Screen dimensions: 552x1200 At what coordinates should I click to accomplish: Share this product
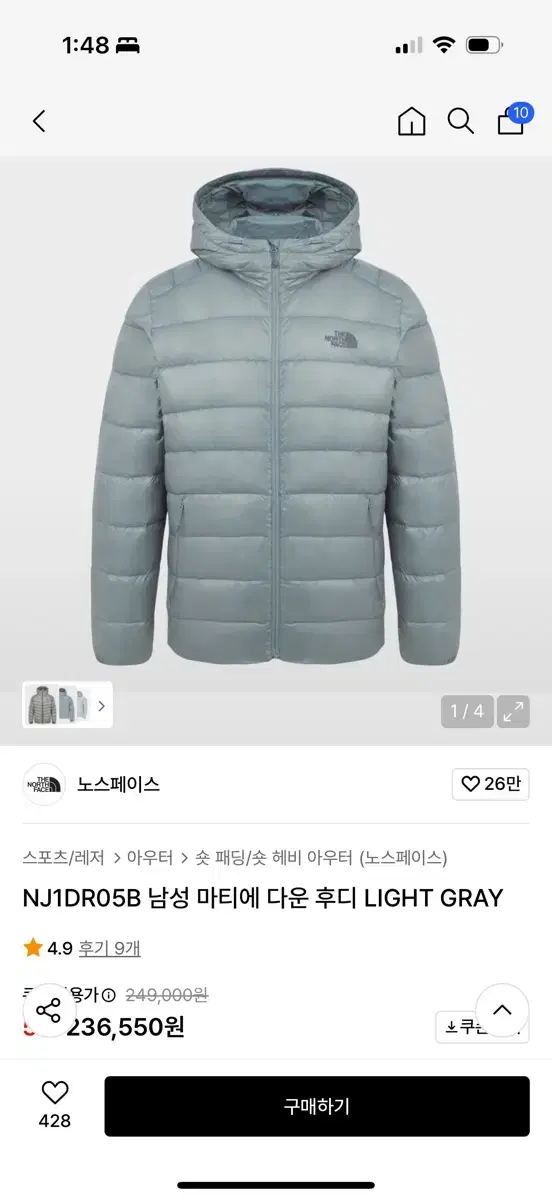click(49, 1010)
